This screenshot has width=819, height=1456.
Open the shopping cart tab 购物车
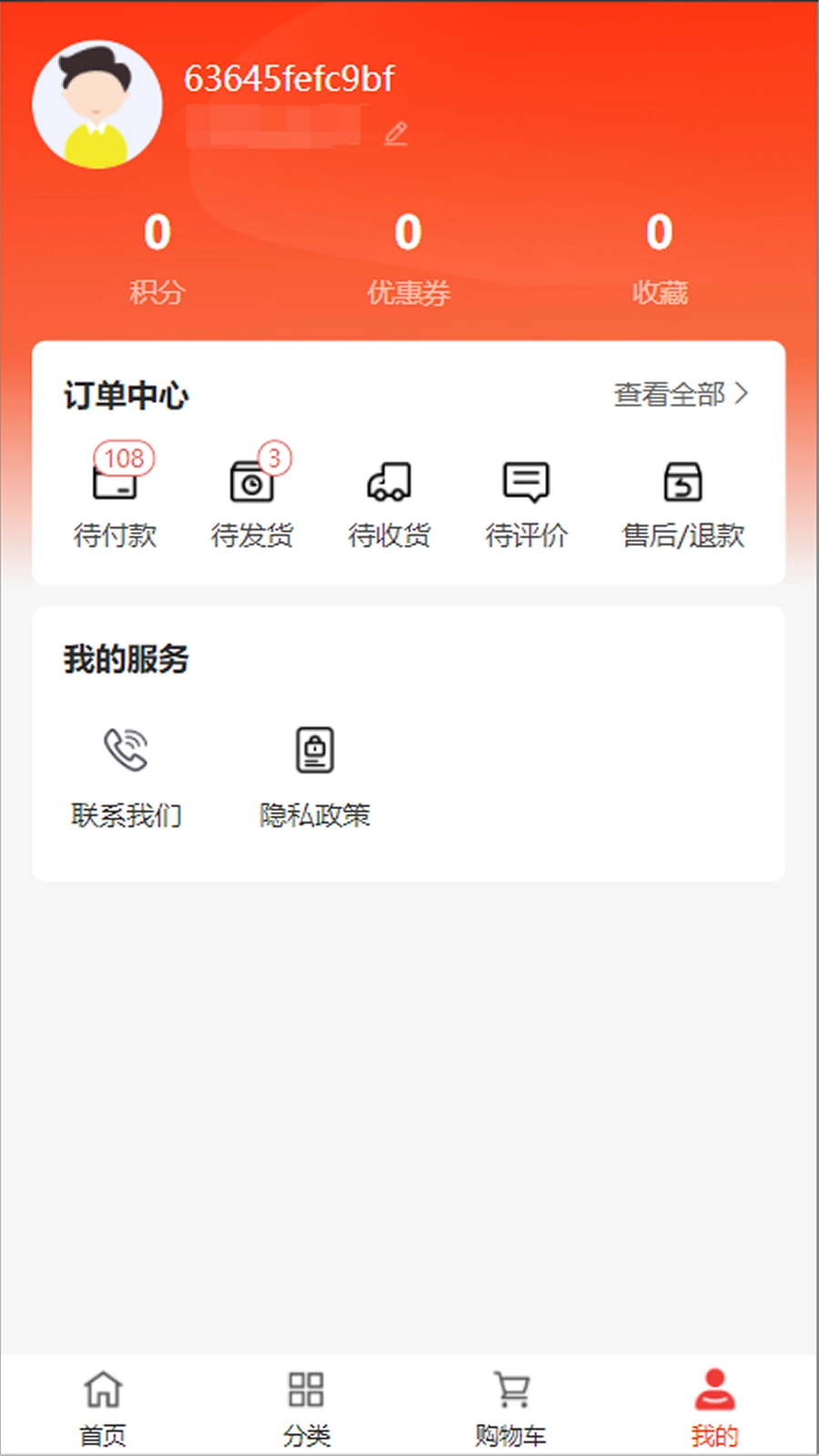[x=511, y=1404]
